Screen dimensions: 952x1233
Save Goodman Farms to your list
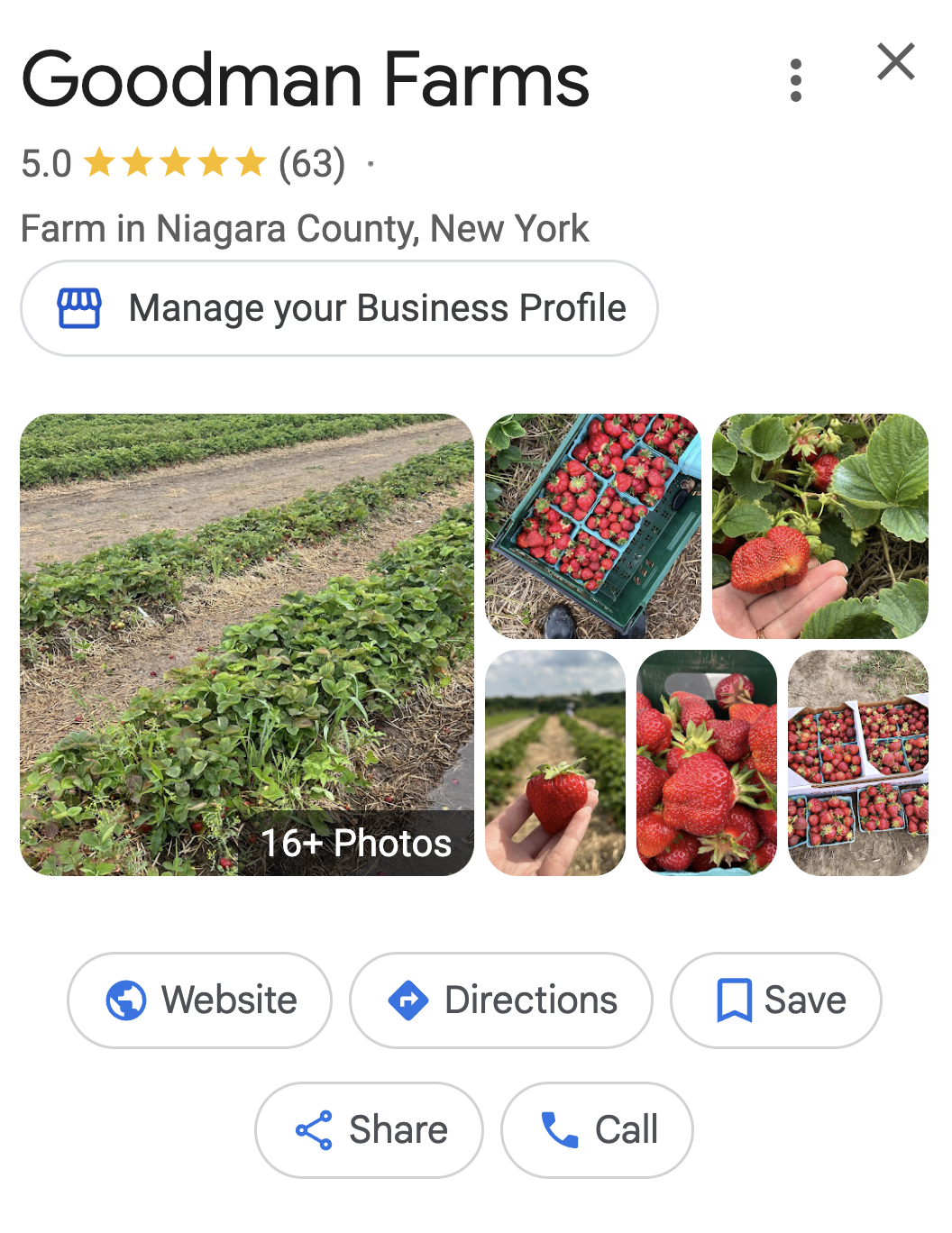pyautogui.click(x=775, y=1000)
